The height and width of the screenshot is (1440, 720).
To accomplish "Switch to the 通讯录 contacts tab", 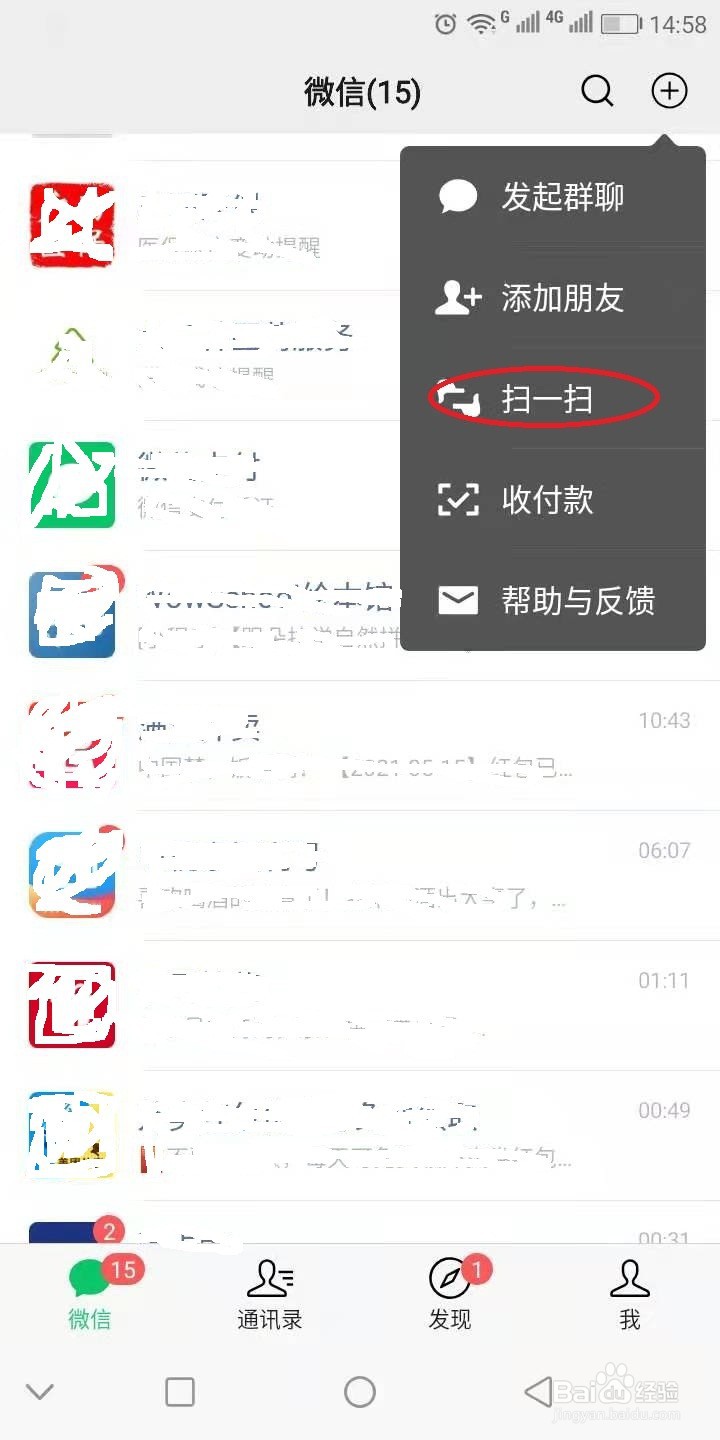I will click(x=270, y=1295).
